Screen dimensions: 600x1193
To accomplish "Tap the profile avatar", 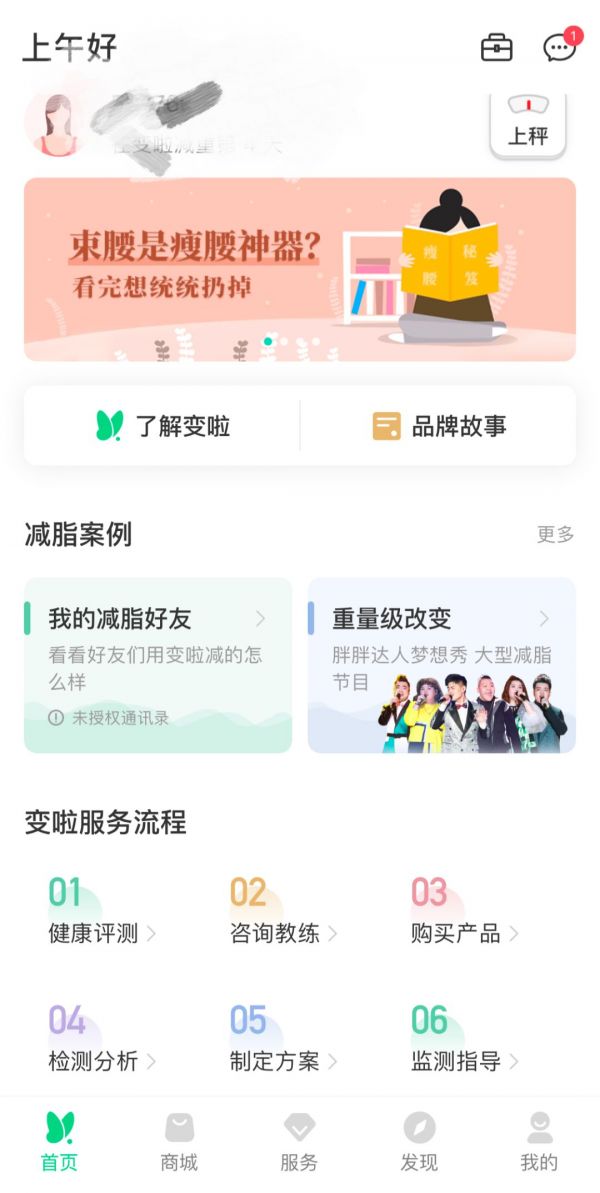I will pos(58,125).
